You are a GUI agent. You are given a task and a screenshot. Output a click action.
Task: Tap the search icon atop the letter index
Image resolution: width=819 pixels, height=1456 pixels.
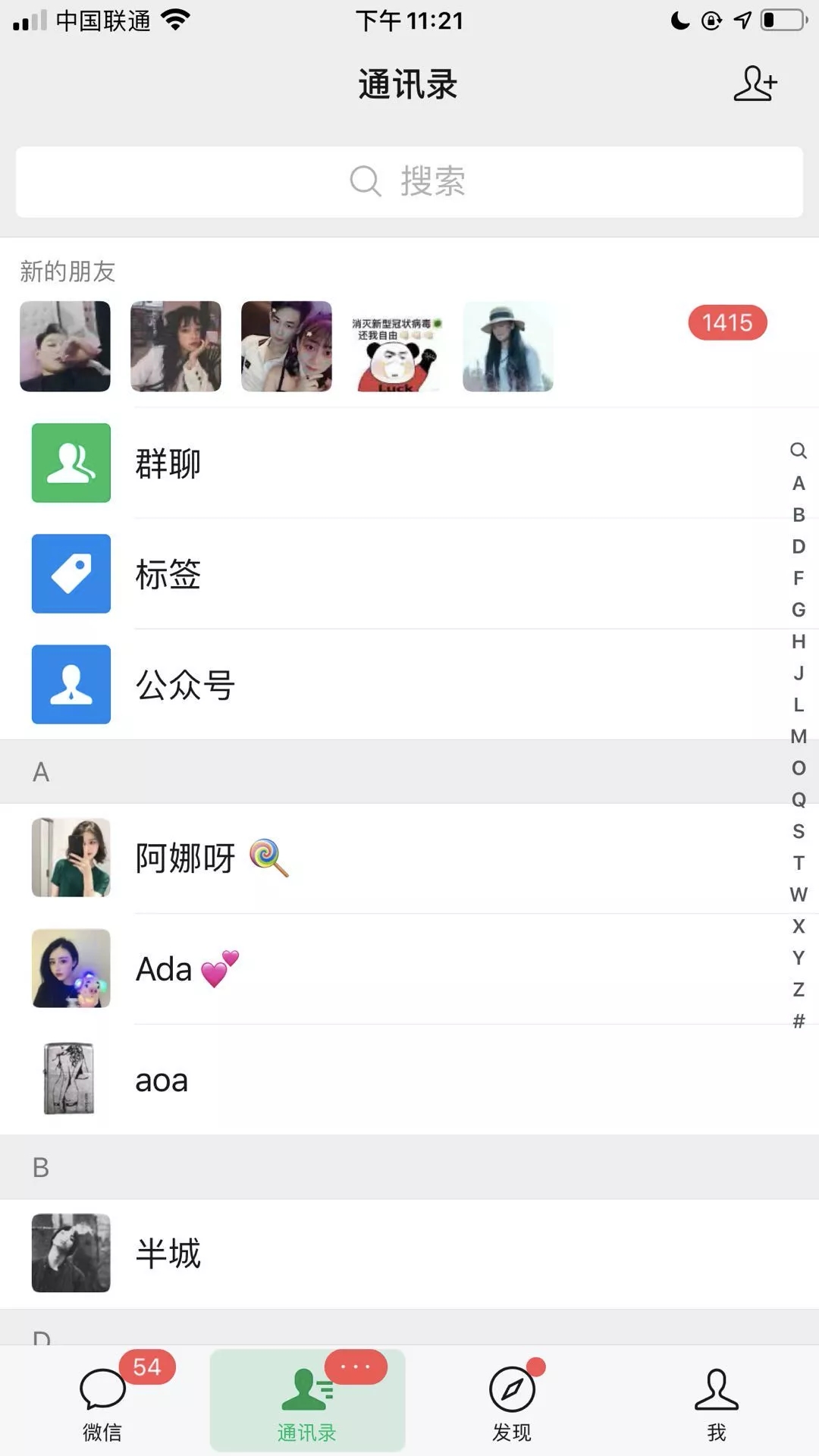(x=797, y=450)
